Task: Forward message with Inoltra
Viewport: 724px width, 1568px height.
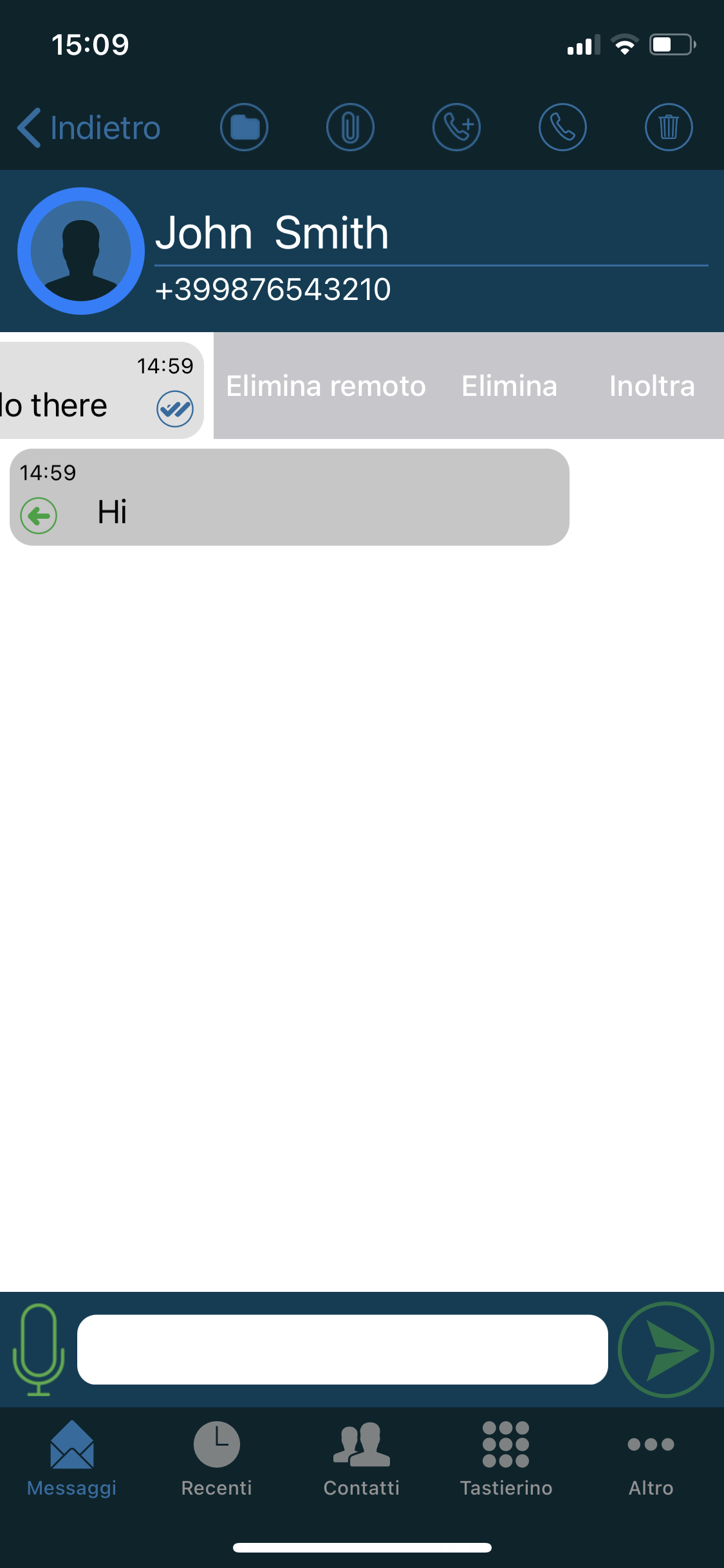Action: pyautogui.click(x=652, y=386)
